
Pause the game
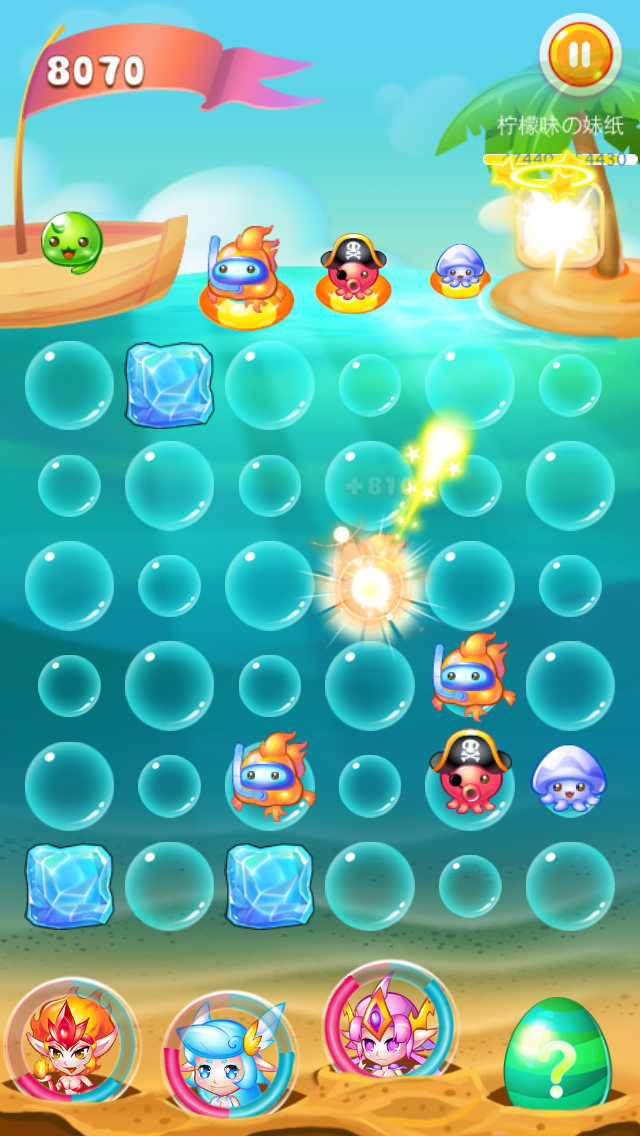[x=580, y=53]
